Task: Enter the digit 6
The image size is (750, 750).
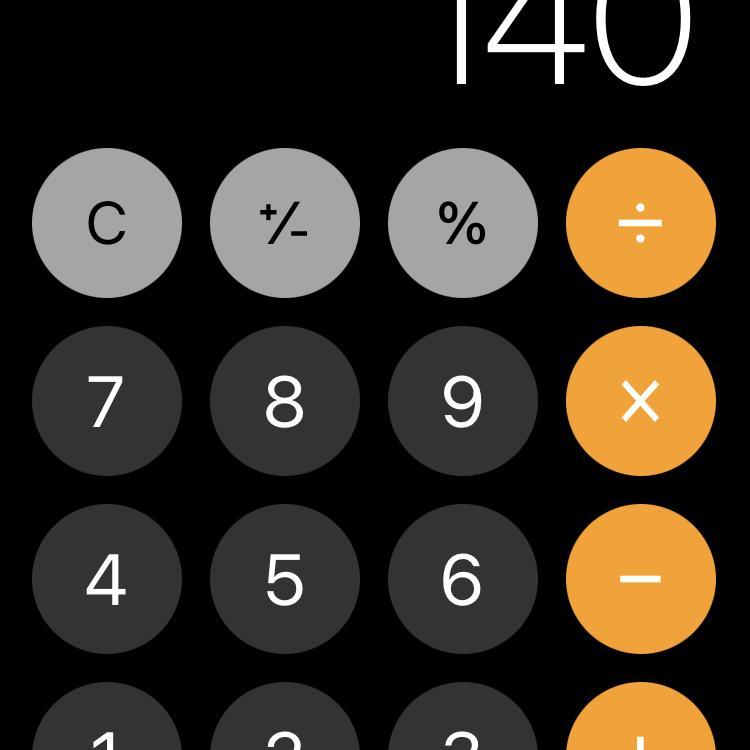Action: tap(463, 579)
